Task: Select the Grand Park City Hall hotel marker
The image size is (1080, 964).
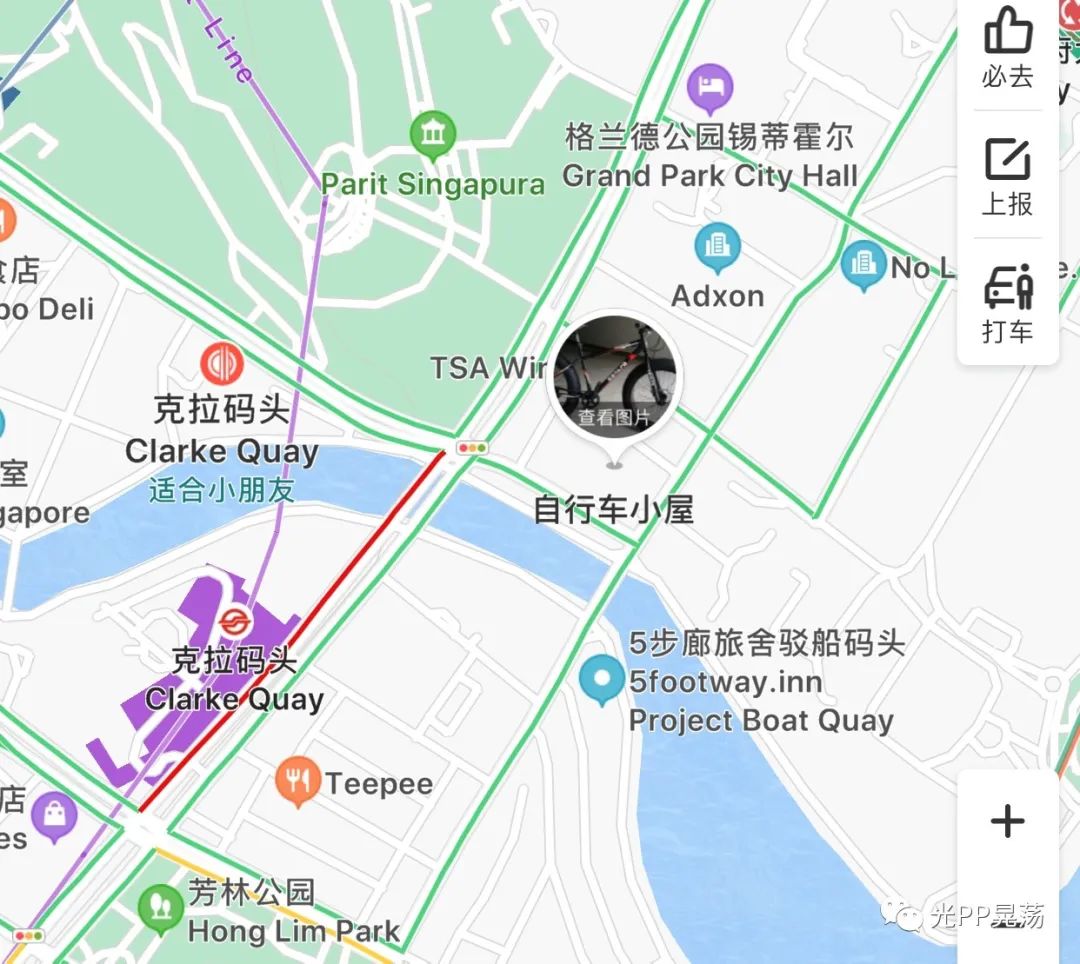Action: pos(710,88)
